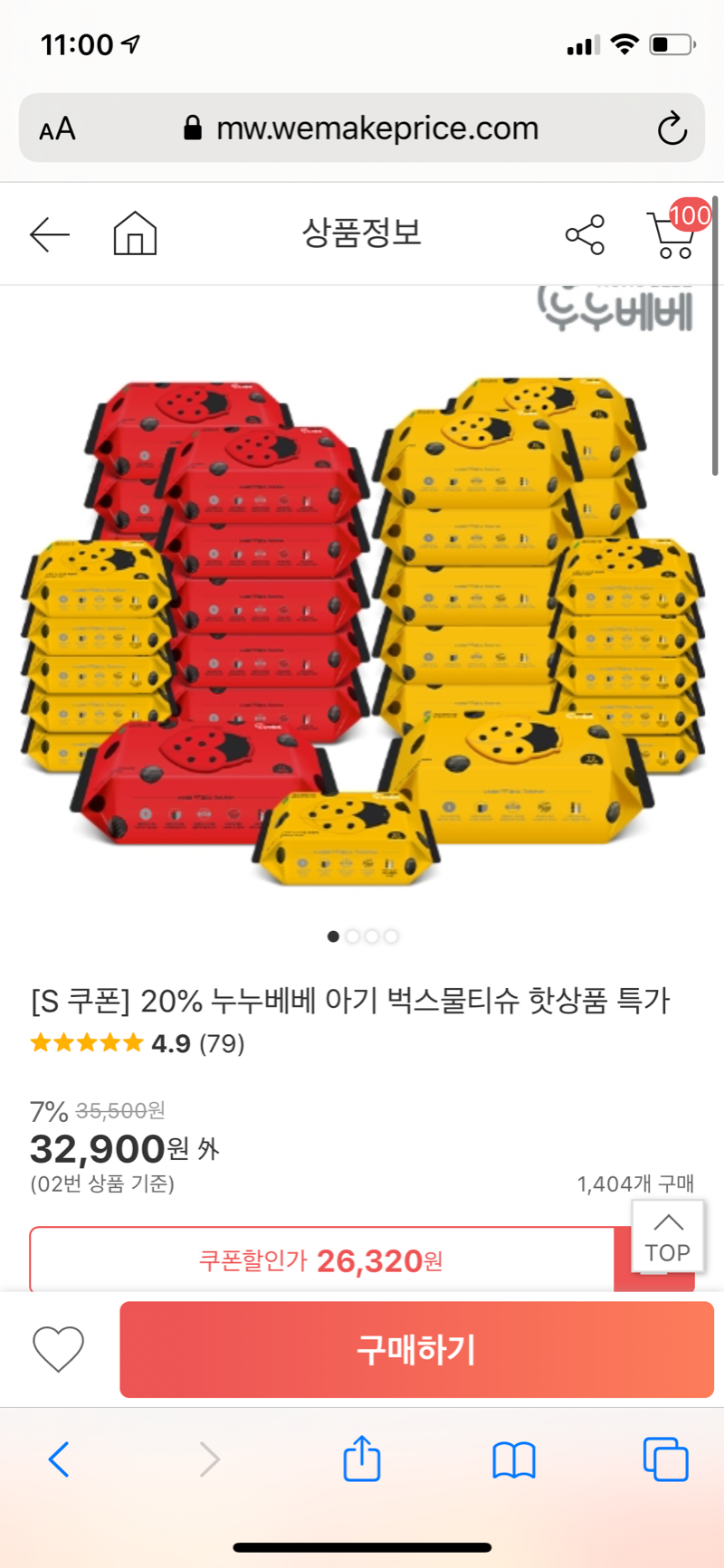Viewport: 724px width, 1568px height.
Task: Open Safari bookmarks
Action: (x=514, y=1459)
